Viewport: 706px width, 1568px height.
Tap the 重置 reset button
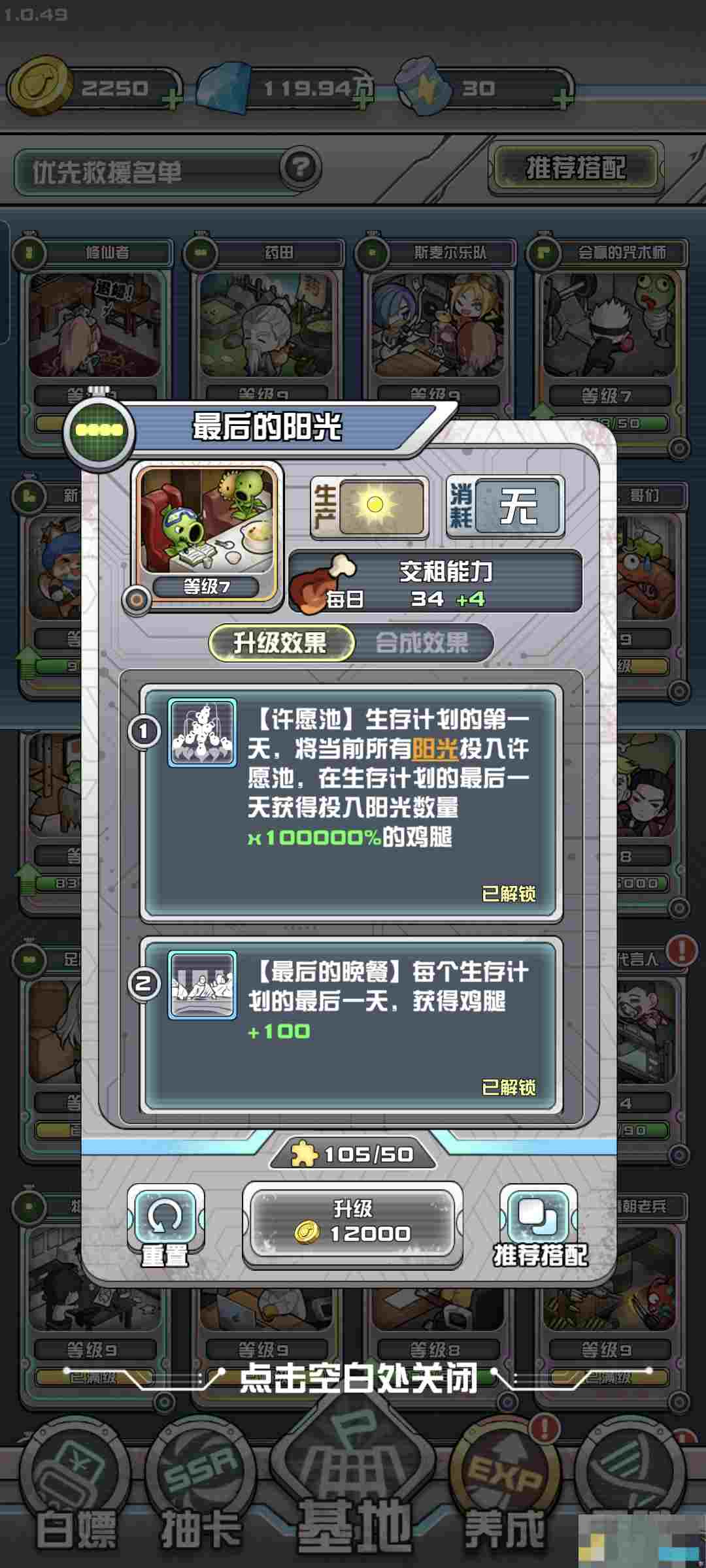pyautogui.click(x=165, y=1224)
